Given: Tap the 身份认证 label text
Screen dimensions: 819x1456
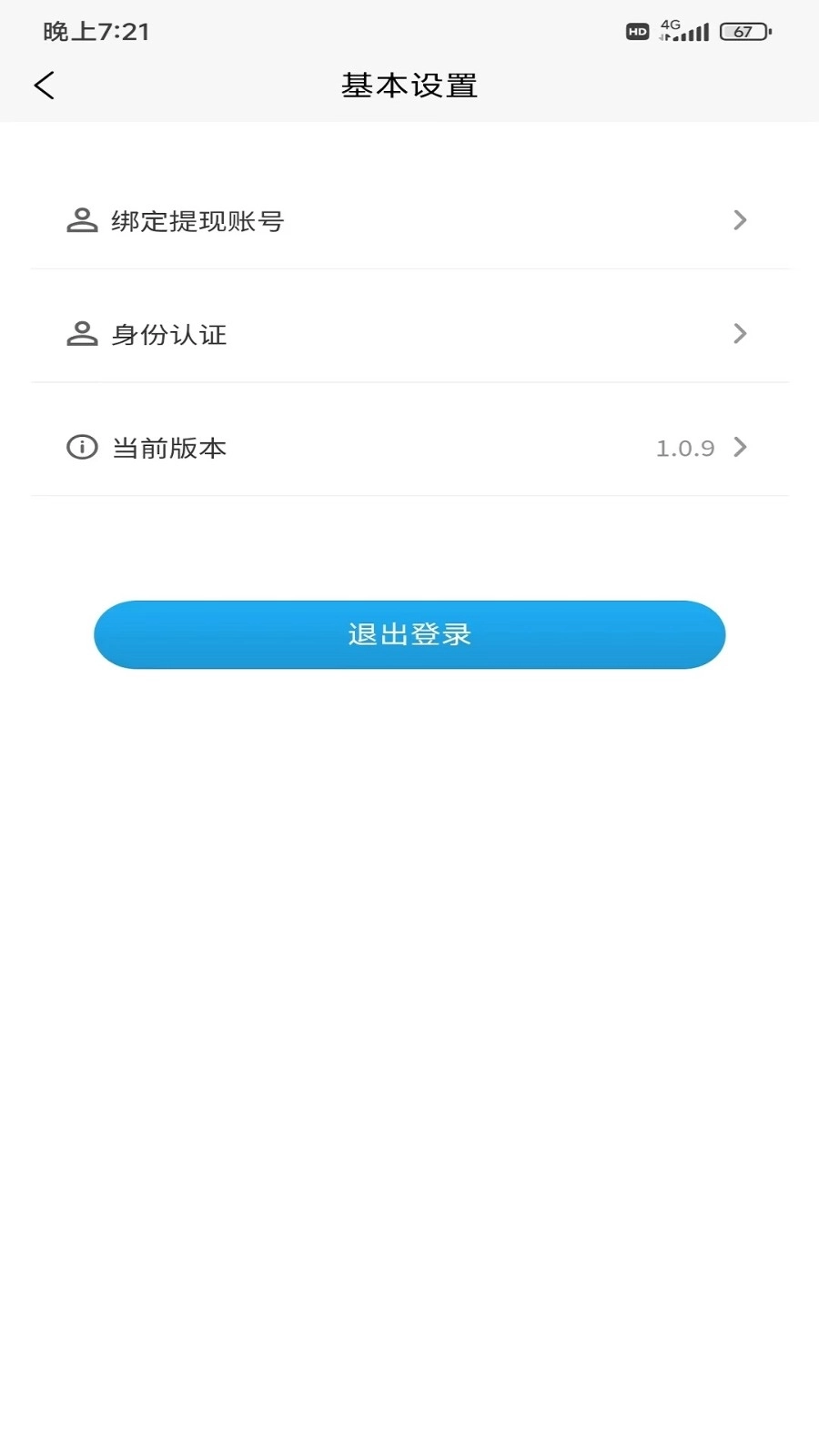Looking at the screenshot, I should (167, 334).
